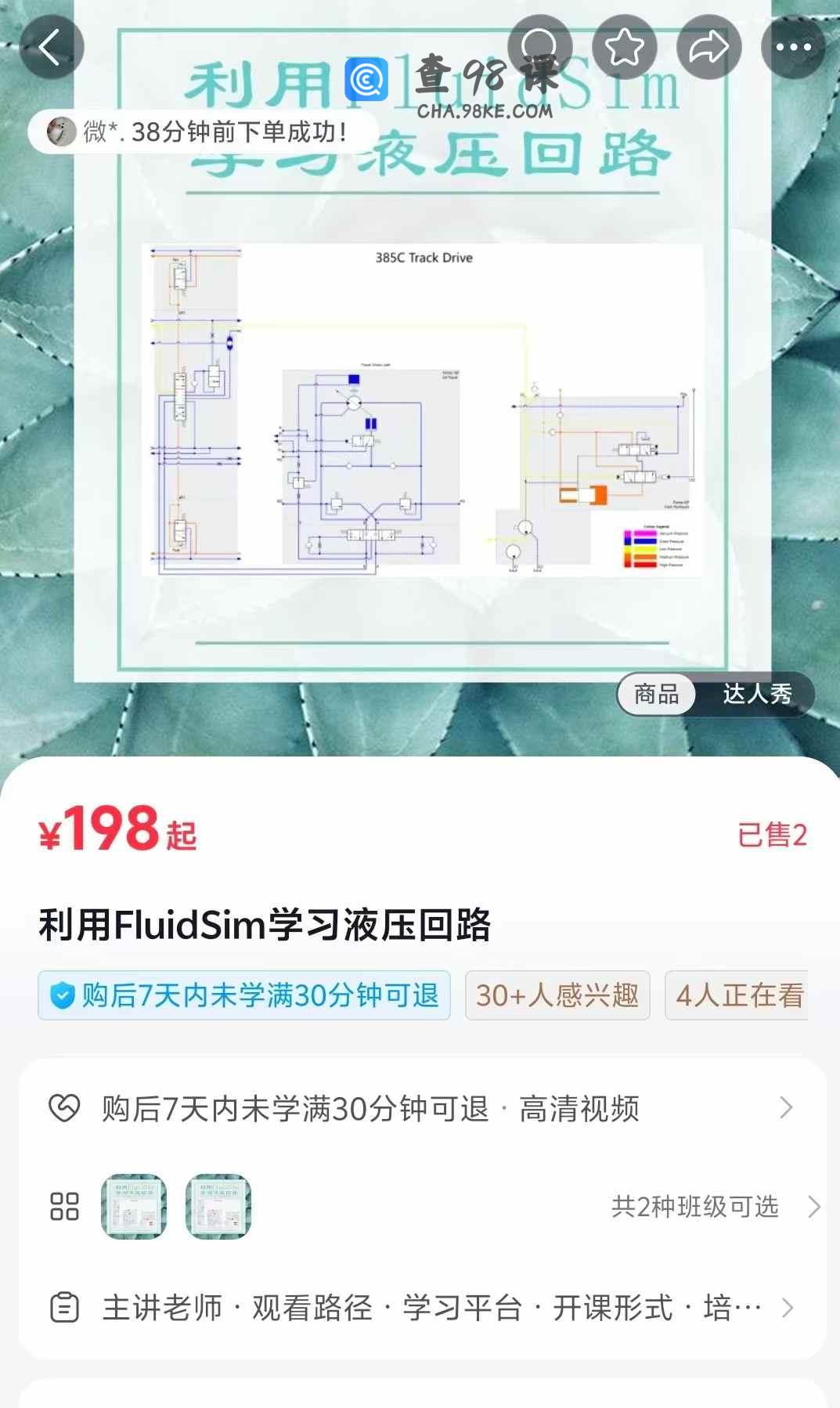Viewport: 840px width, 1408px height.
Task: Open the 购后7天内未学满30分钟可退 guarantee chip
Action: 244,995
